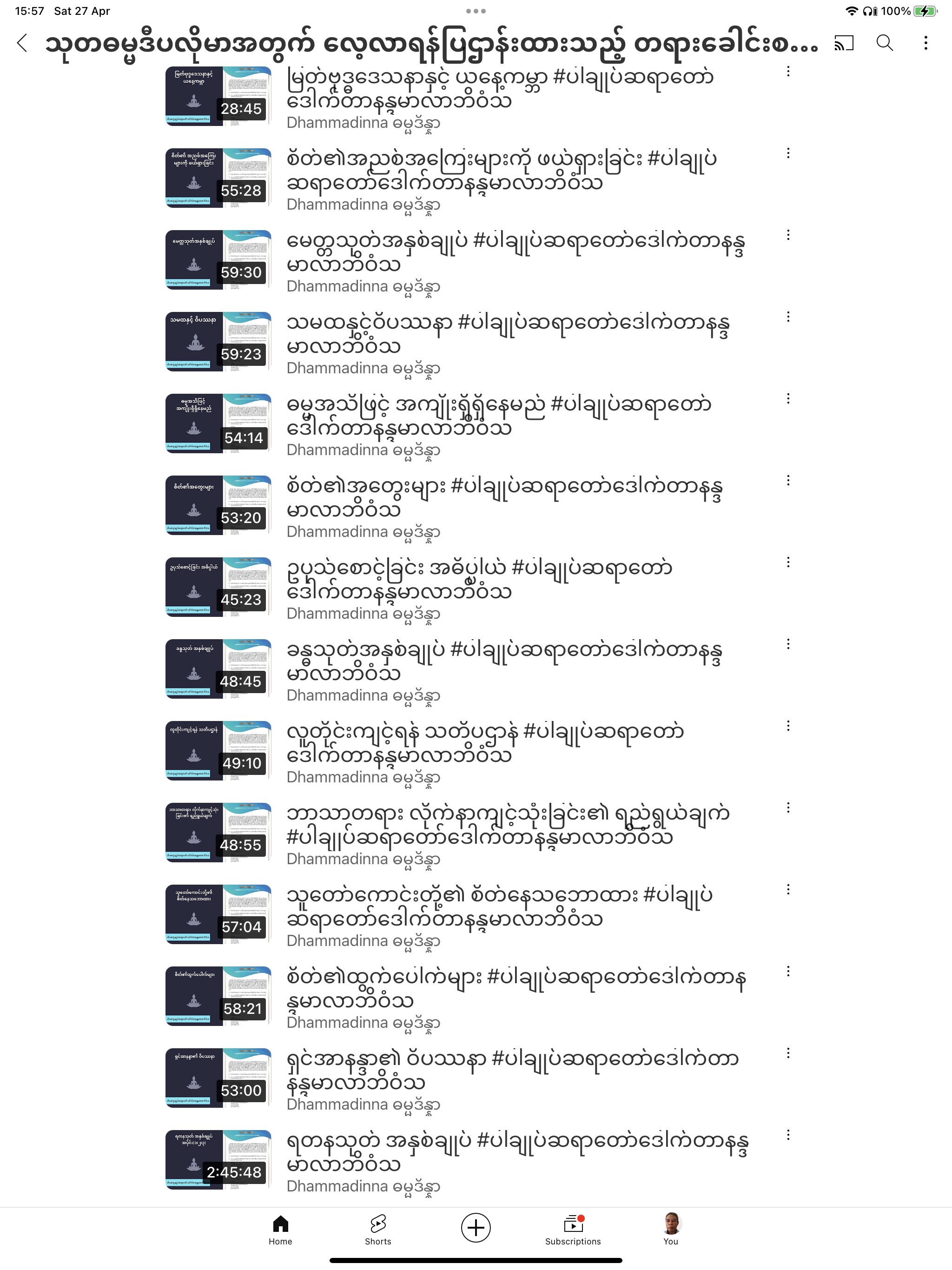The height and width of the screenshot is (1270, 952).
Task: Open the 54:14 video
Action: point(218,423)
